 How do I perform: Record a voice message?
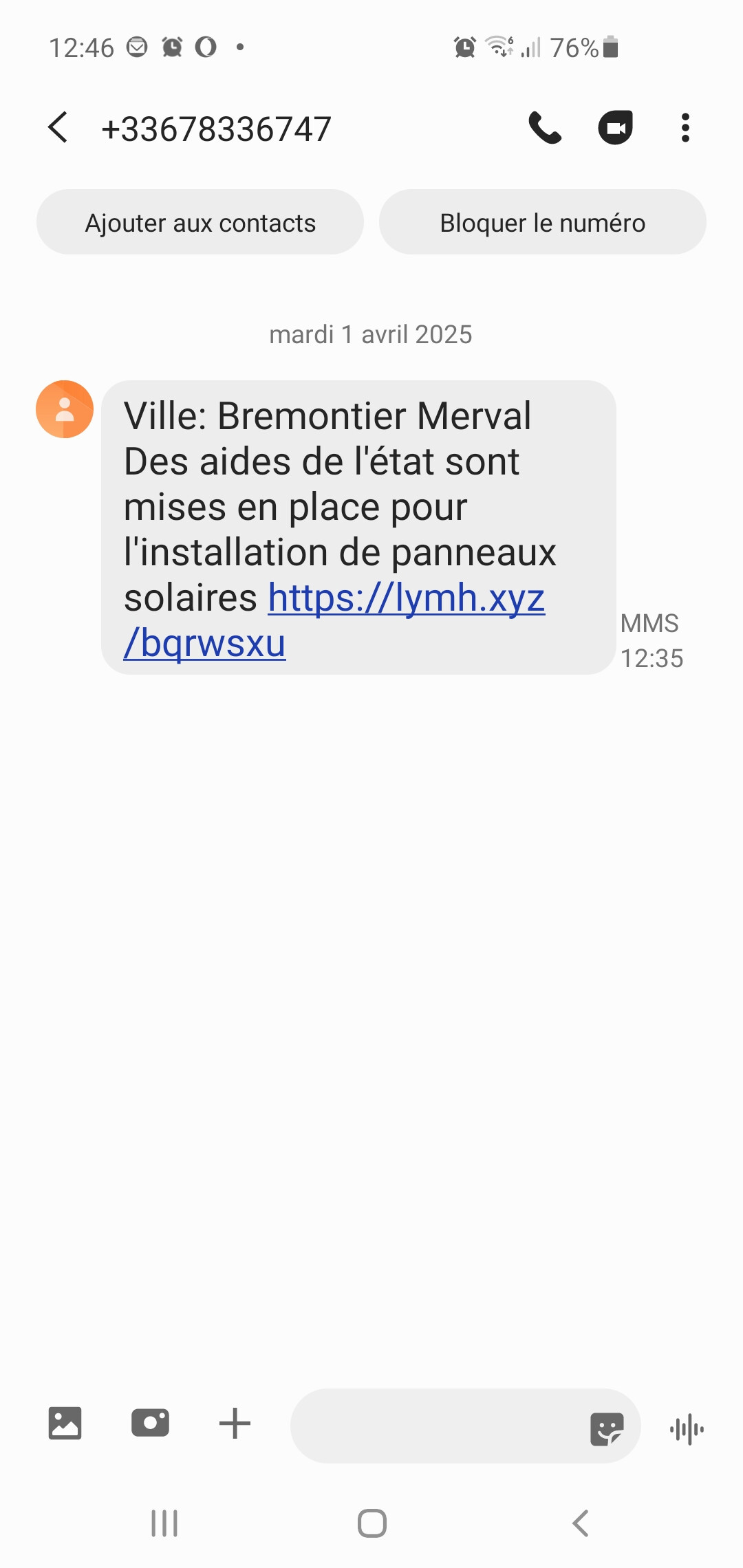(687, 1430)
